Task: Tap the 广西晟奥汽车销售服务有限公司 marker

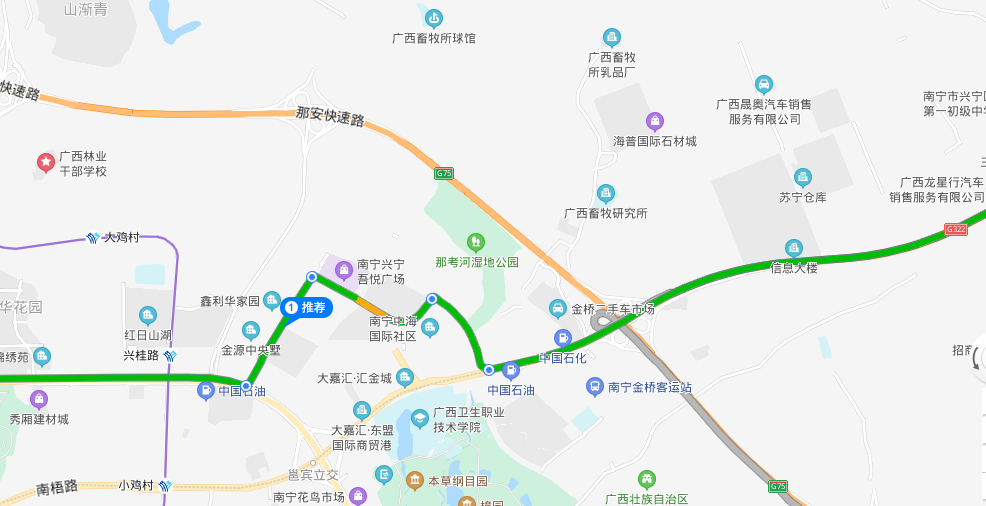Action: click(x=763, y=83)
